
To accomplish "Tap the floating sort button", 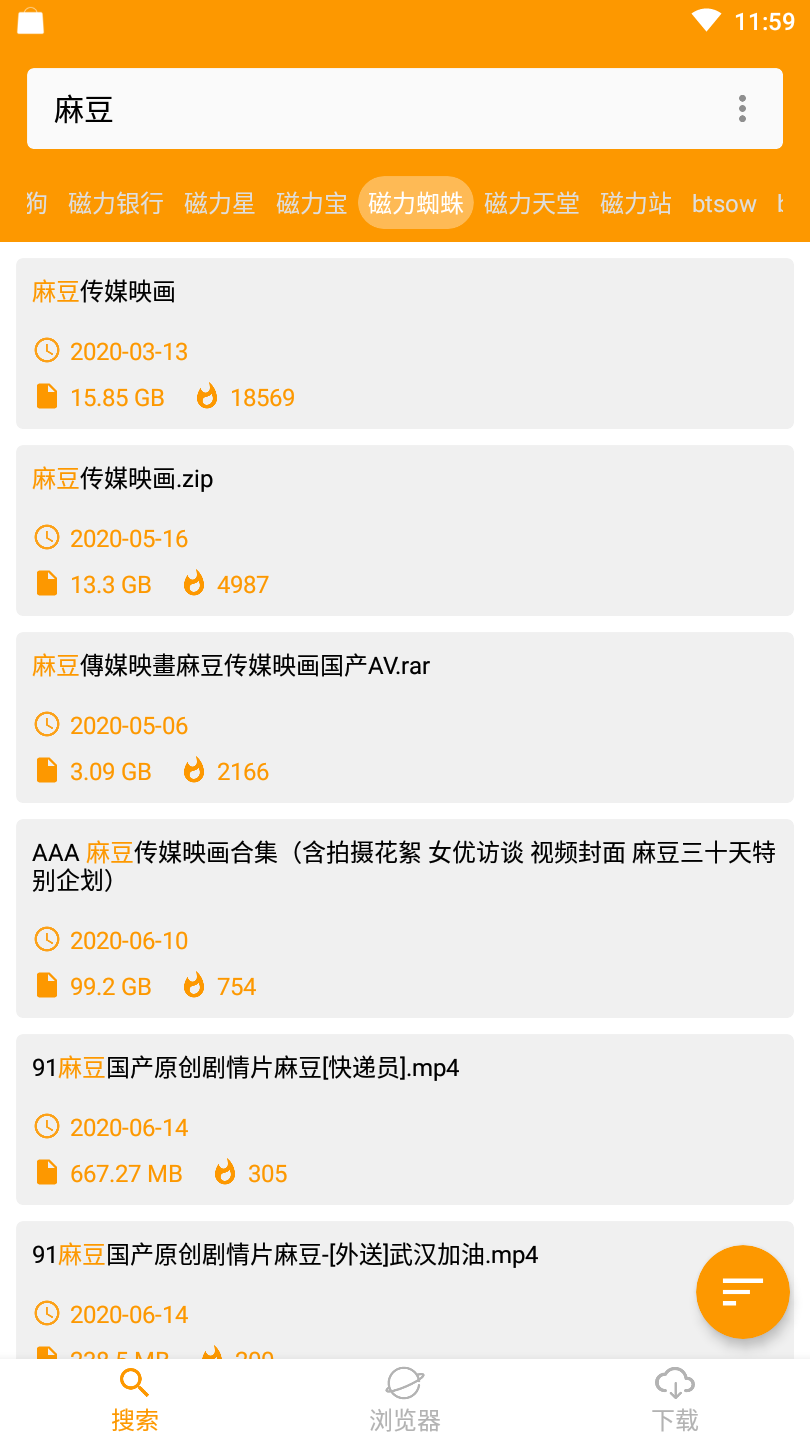I will tap(742, 1292).
